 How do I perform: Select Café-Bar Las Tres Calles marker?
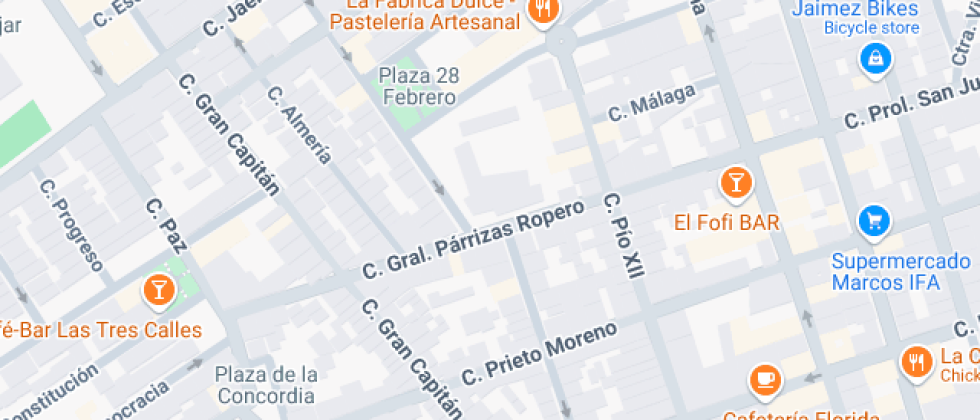(159, 291)
